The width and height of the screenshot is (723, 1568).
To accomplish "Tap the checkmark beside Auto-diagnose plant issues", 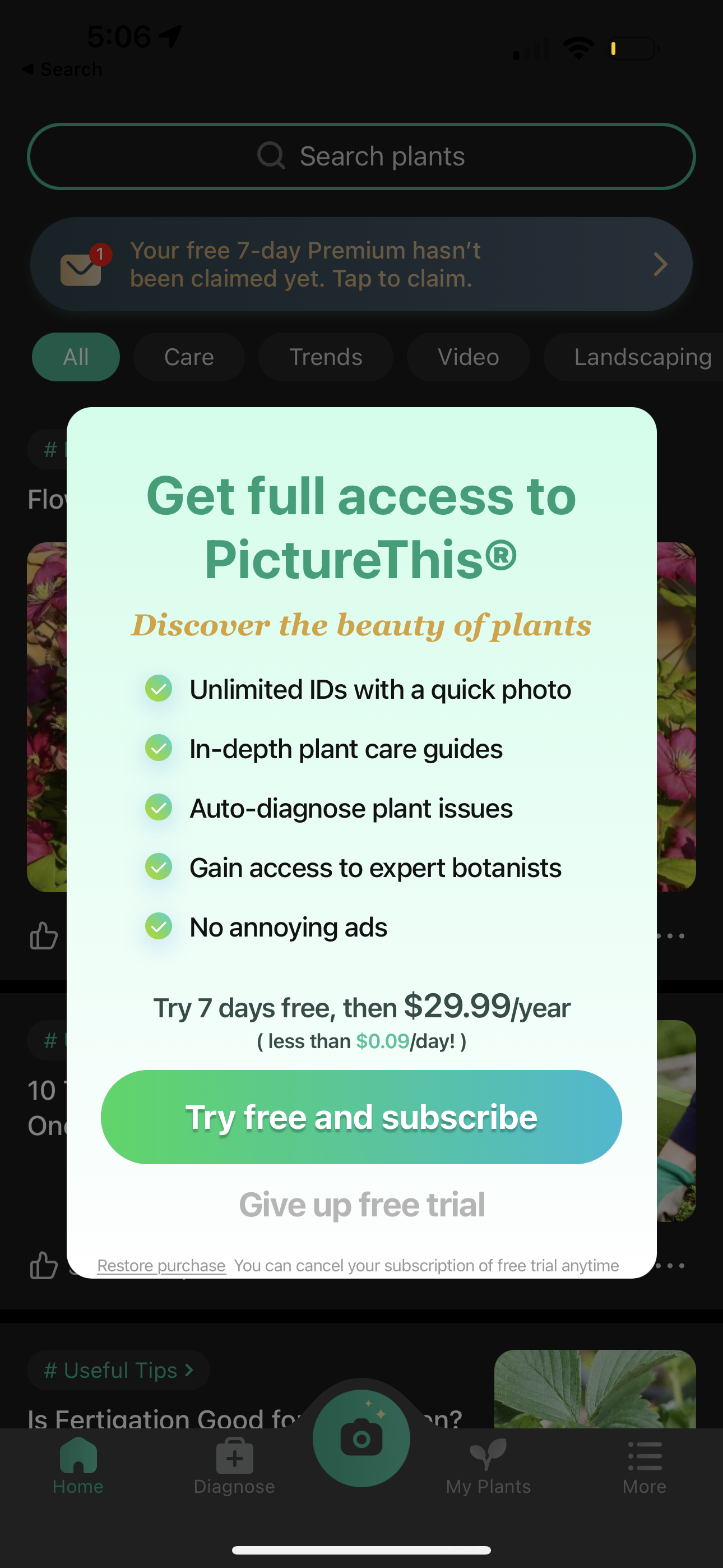I will [x=159, y=808].
